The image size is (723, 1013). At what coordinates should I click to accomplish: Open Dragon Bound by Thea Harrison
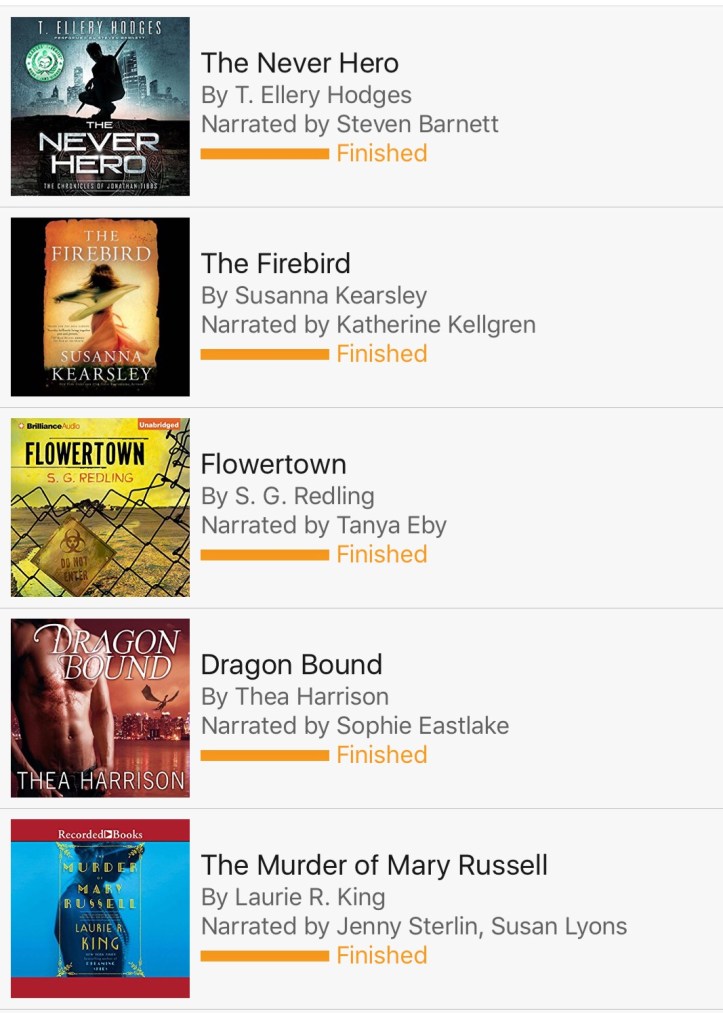292,665
